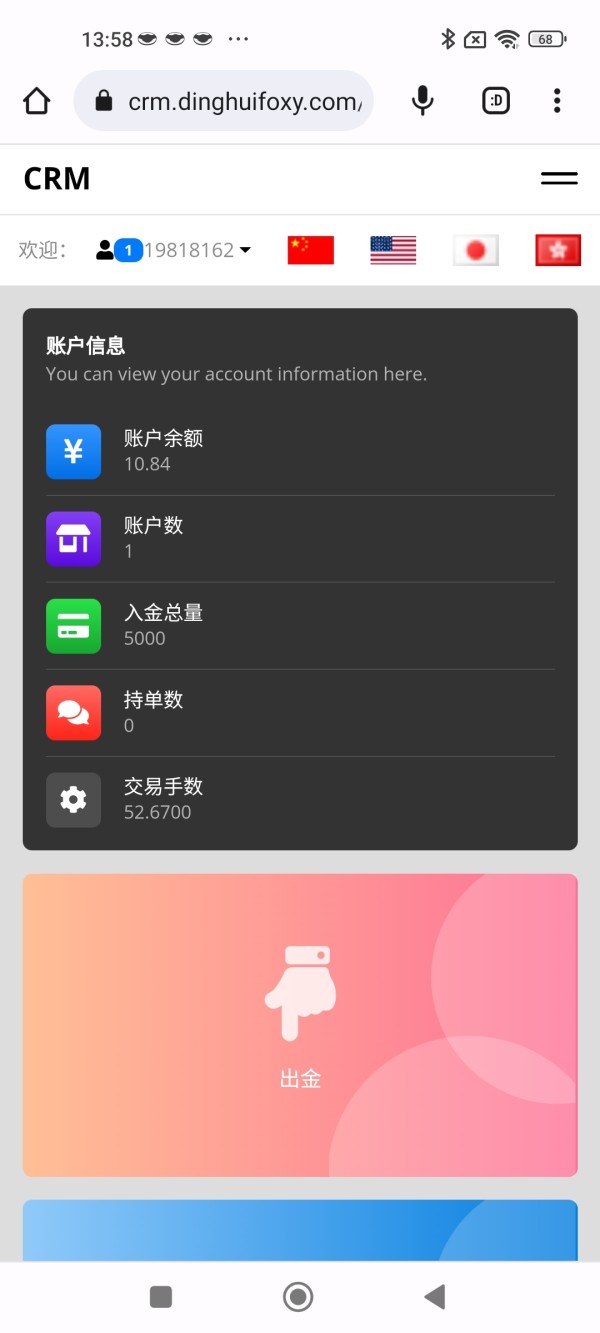Start voice search with the microphone
This screenshot has height=1333, width=600.
pyautogui.click(x=423, y=100)
